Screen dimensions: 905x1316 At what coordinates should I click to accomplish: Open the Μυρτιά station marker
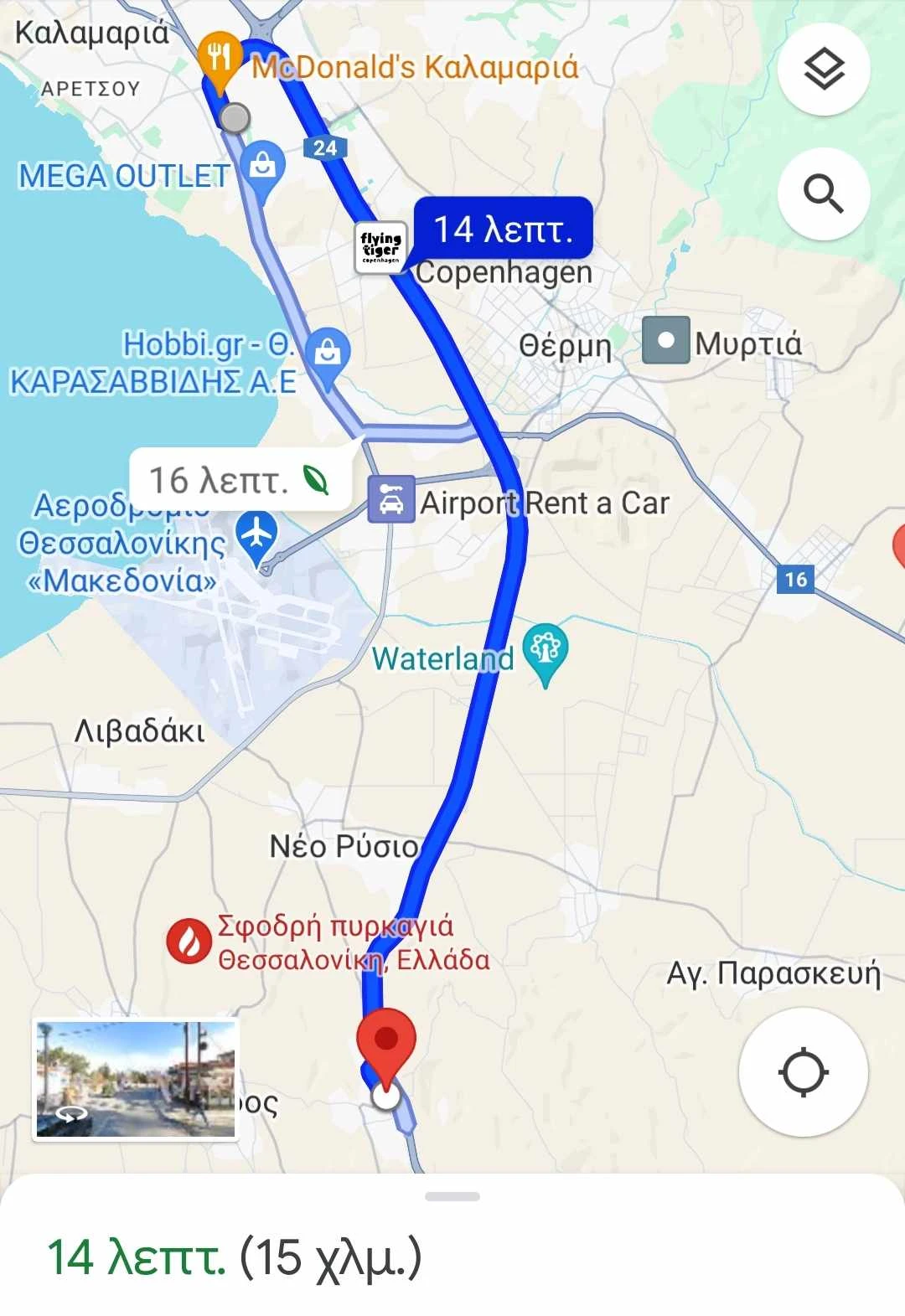pyautogui.click(x=666, y=341)
